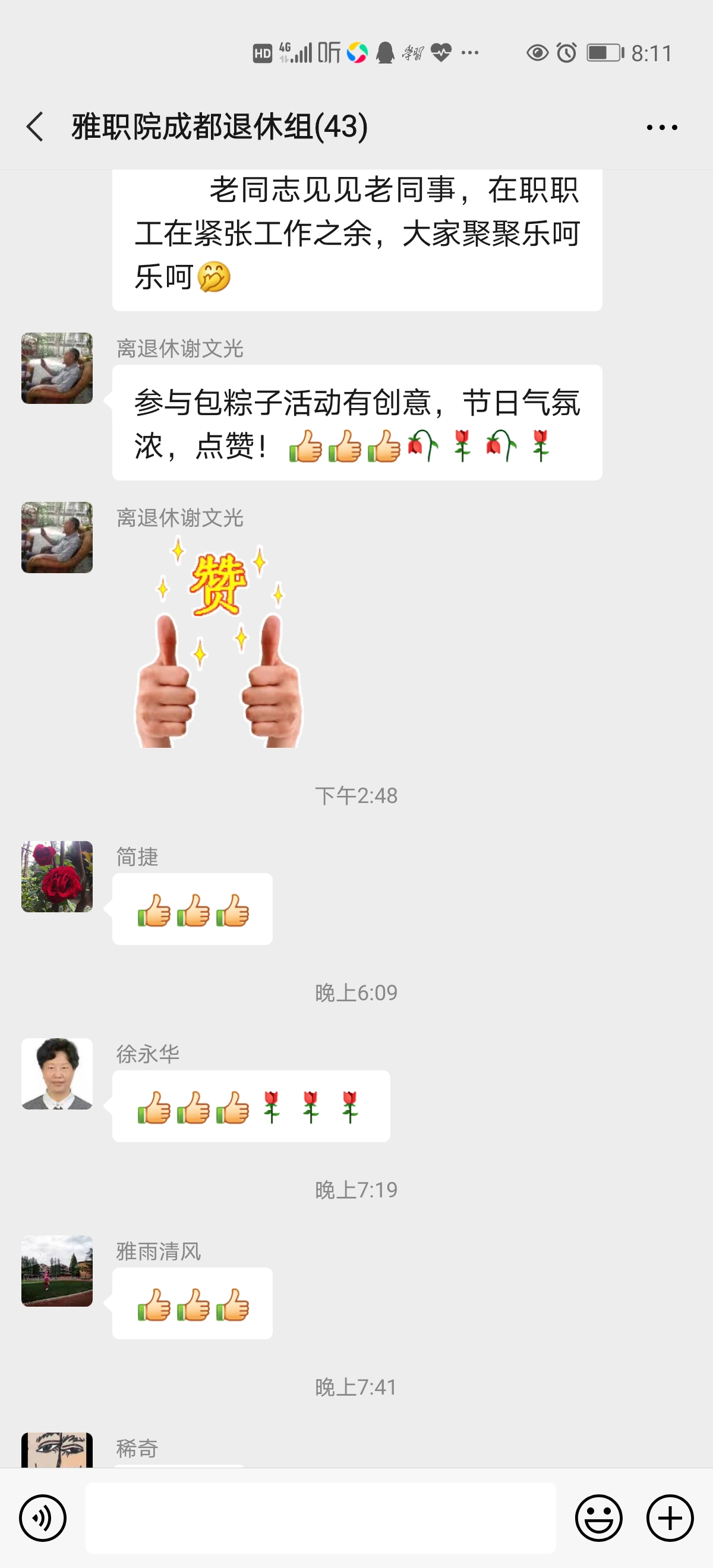Open 离退休谢文光's avatar beside the 包粽子 message
Image resolution: width=713 pixels, height=1568 pixels.
pyautogui.click(x=57, y=368)
